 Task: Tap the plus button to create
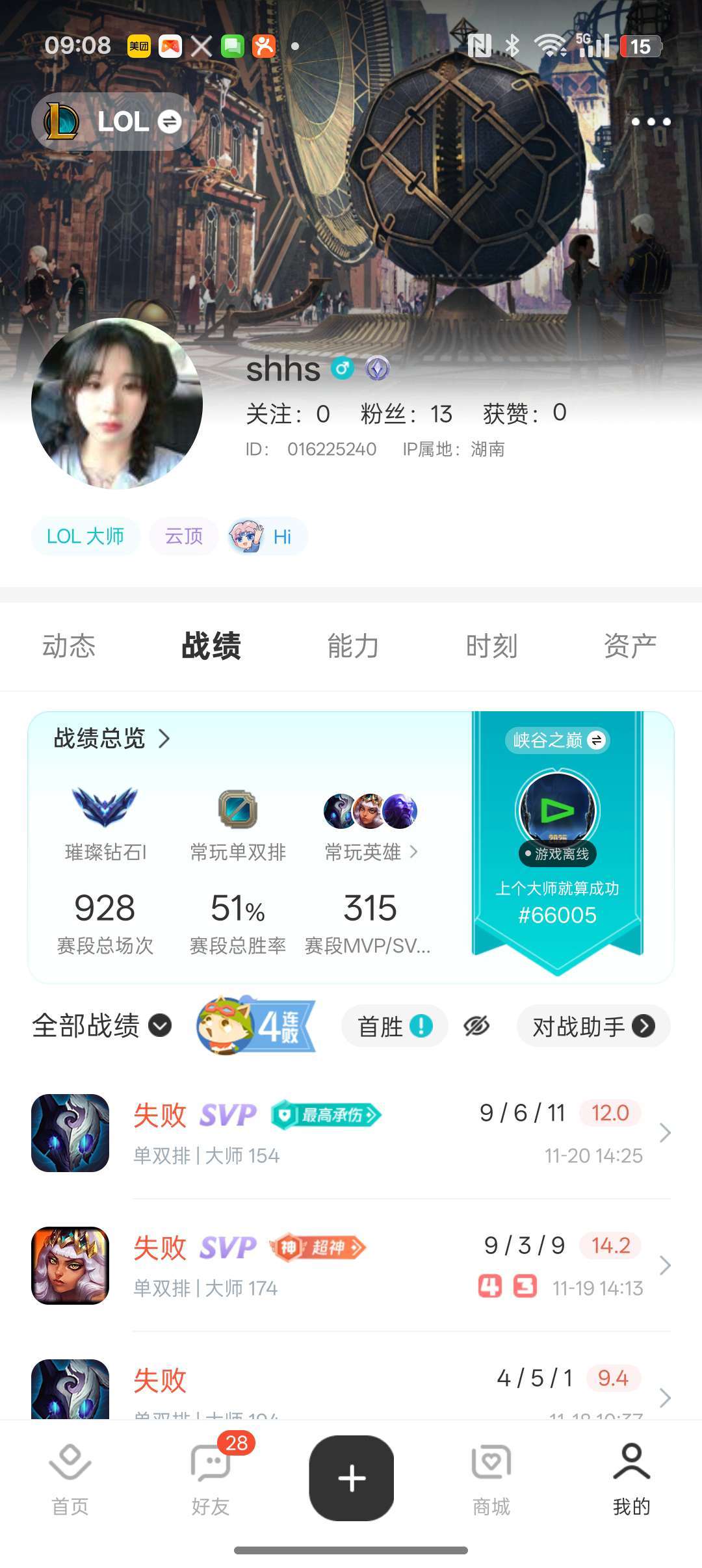click(x=352, y=1478)
